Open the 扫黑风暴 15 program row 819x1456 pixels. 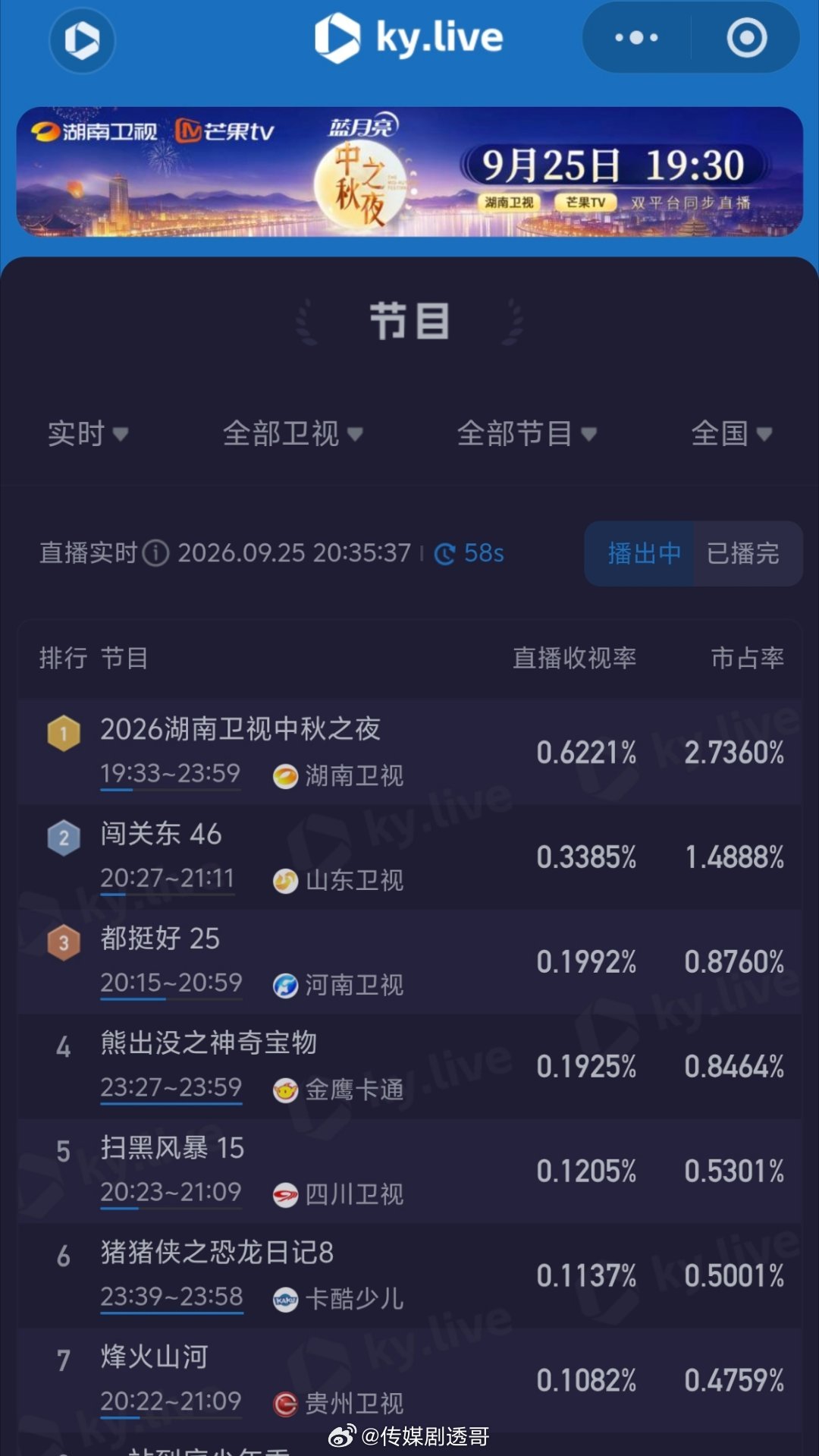(x=409, y=1171)
